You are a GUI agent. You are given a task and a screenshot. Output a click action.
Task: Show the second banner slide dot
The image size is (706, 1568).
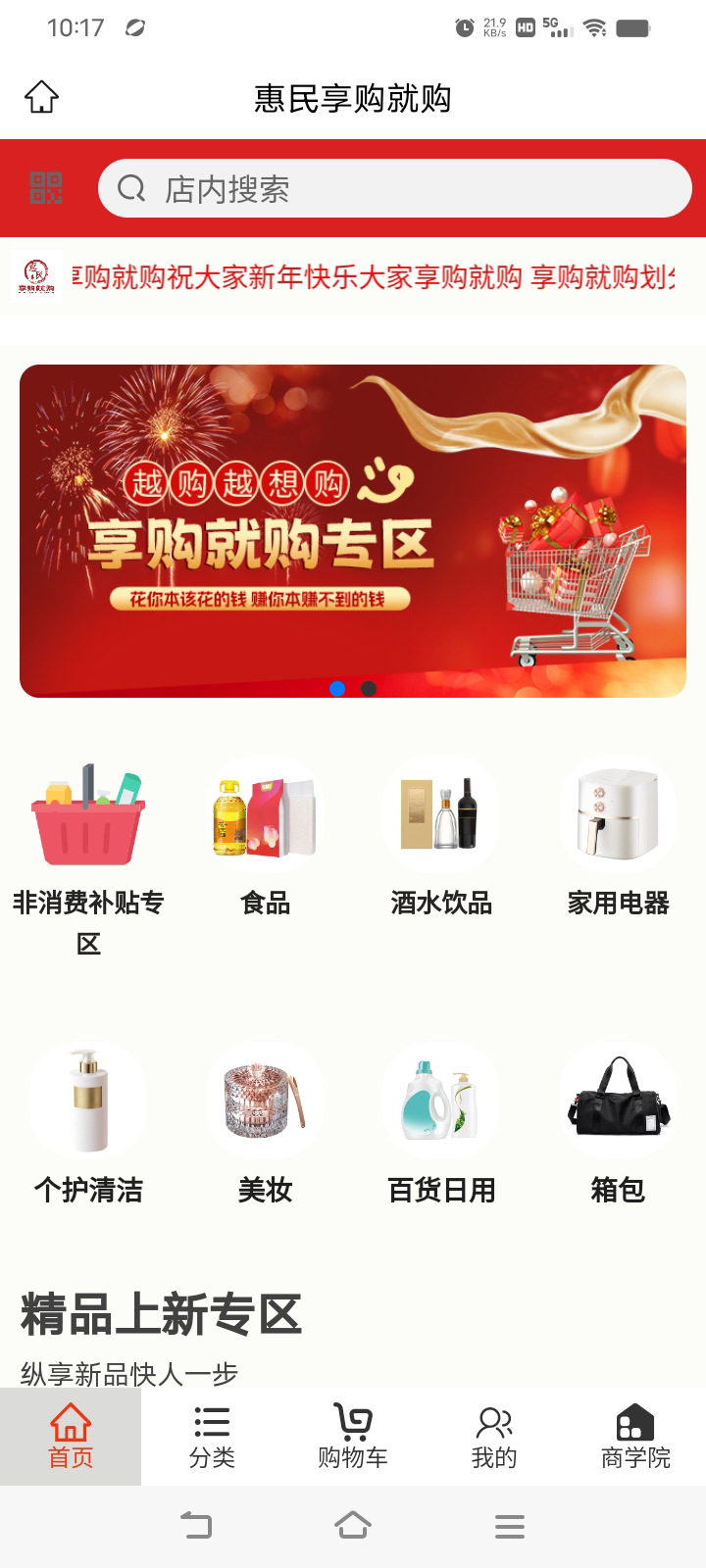point(369,689)
